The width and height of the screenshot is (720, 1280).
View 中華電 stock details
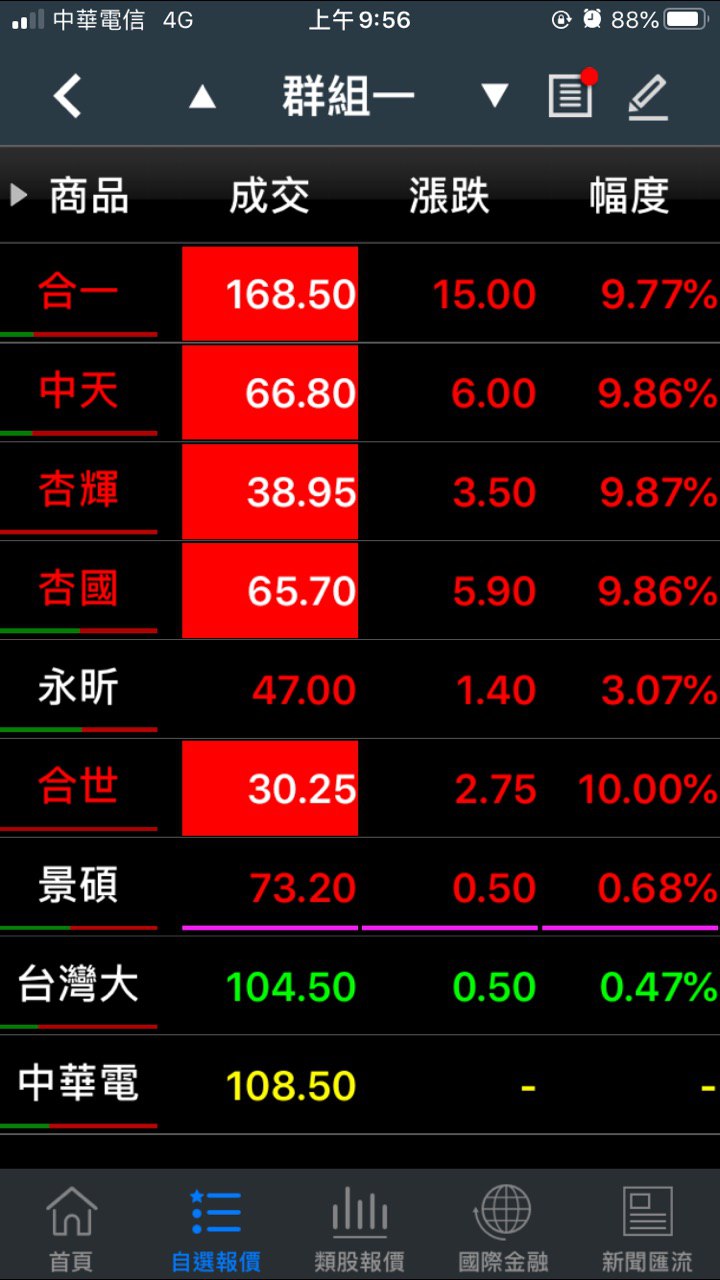coord(79,1084)
